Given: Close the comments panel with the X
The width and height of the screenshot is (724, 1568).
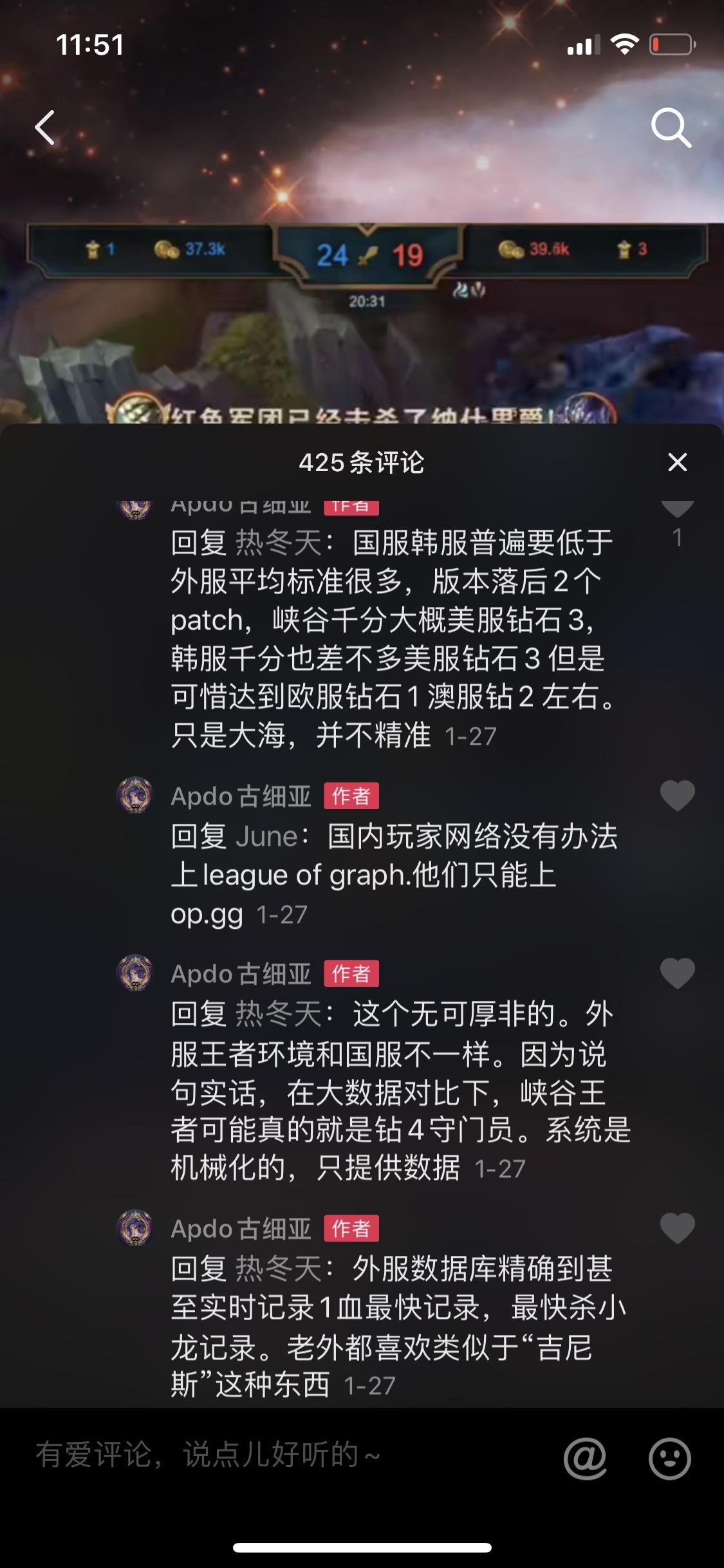Looking at the screenshot, I should click(676, 462).
